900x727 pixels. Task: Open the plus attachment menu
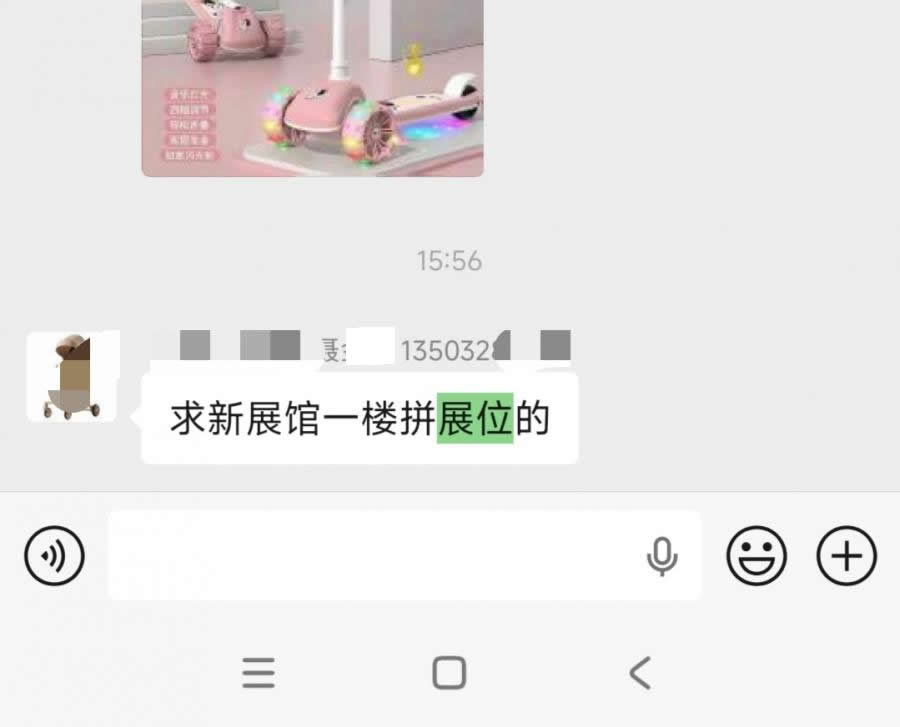846,555
